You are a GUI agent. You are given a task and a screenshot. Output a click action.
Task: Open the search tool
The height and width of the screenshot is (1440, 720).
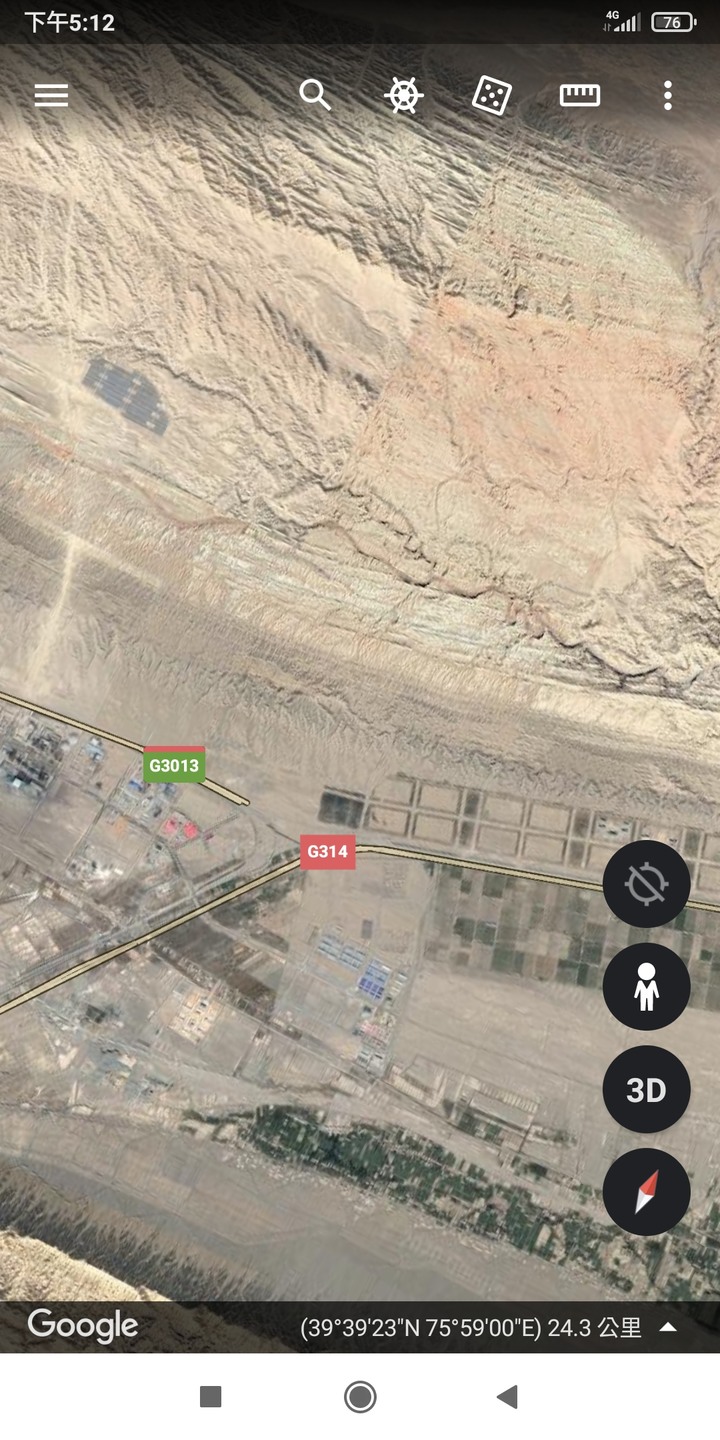coord(315,96)
